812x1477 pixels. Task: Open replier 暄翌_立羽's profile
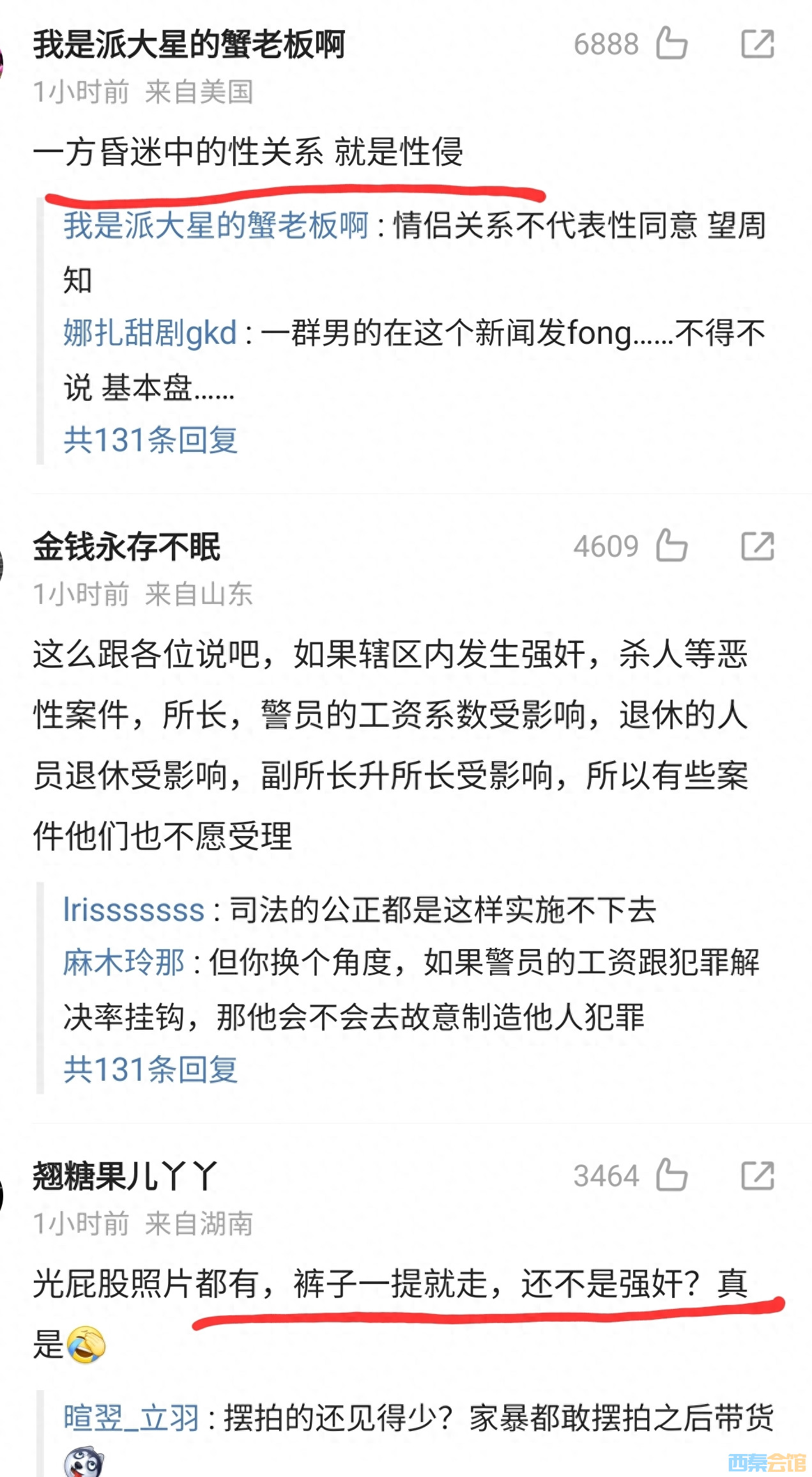point(132,1418)
